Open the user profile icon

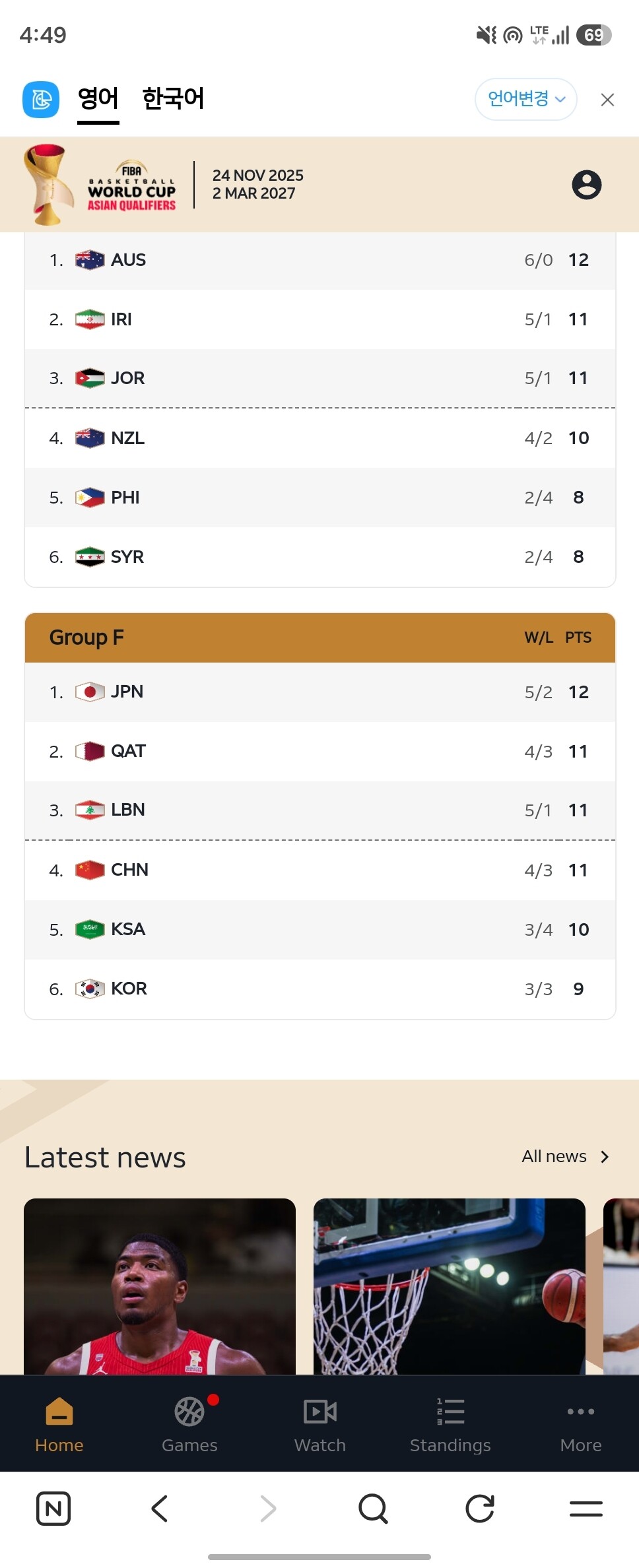coord(586,185)
